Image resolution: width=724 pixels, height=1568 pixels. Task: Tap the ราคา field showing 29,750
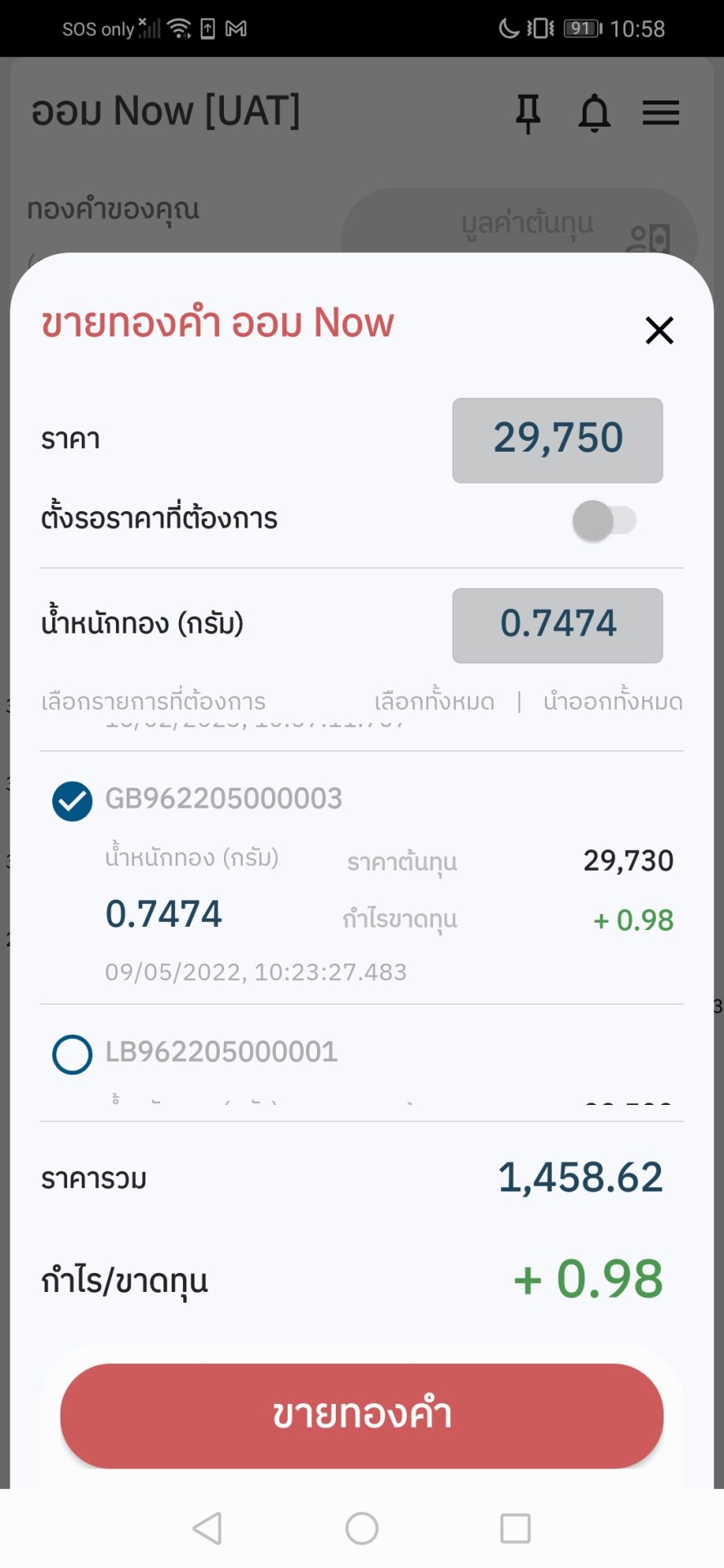tap(557, 440)
